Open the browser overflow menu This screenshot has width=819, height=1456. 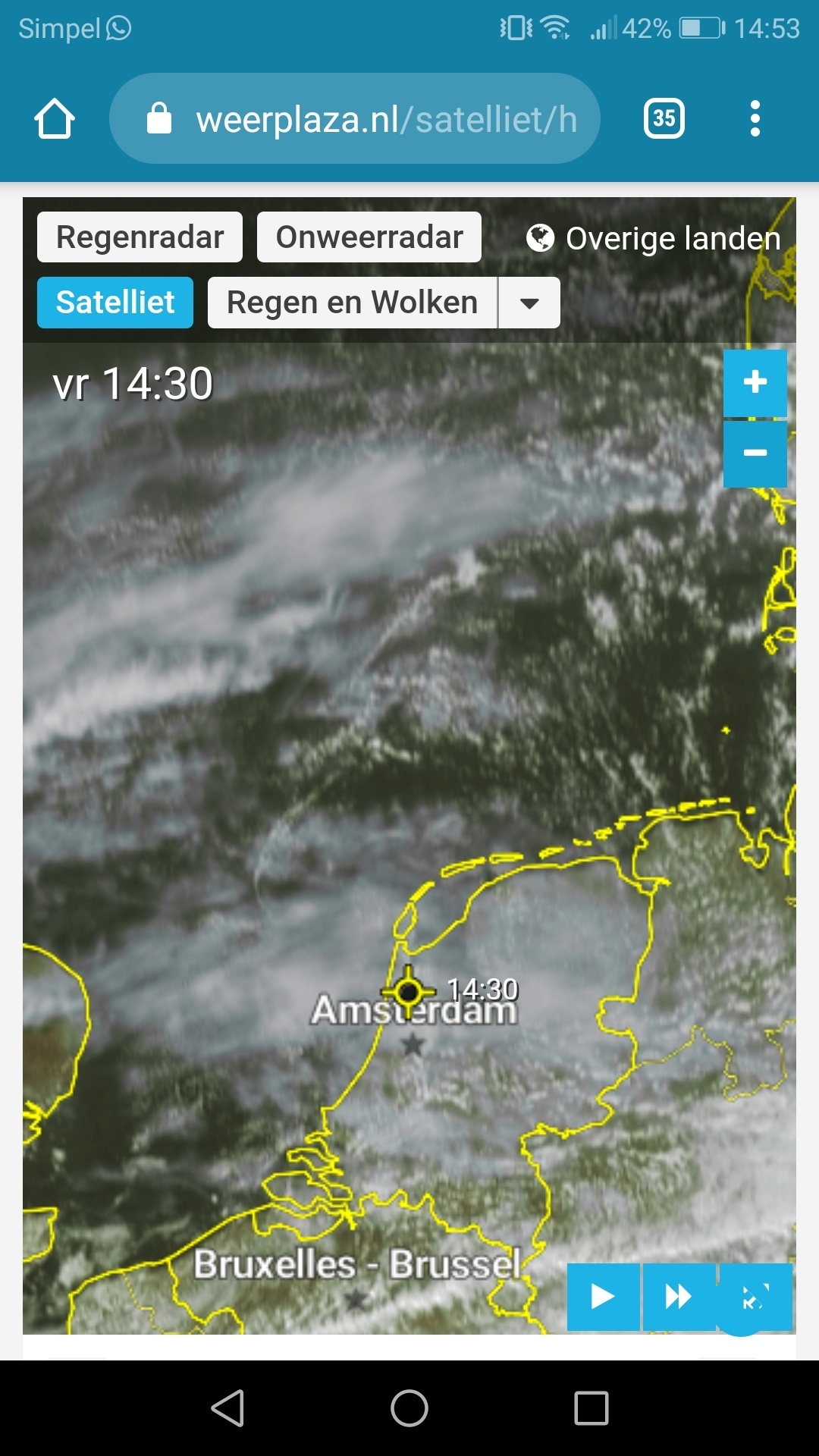click(x=754, y=118)
